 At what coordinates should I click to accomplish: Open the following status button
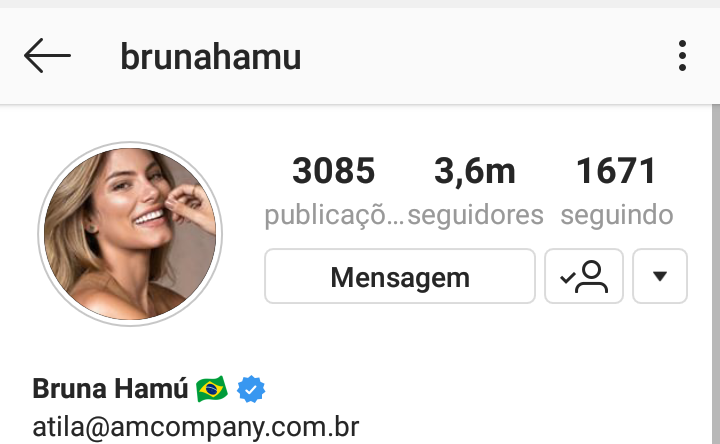coord(584,276)
